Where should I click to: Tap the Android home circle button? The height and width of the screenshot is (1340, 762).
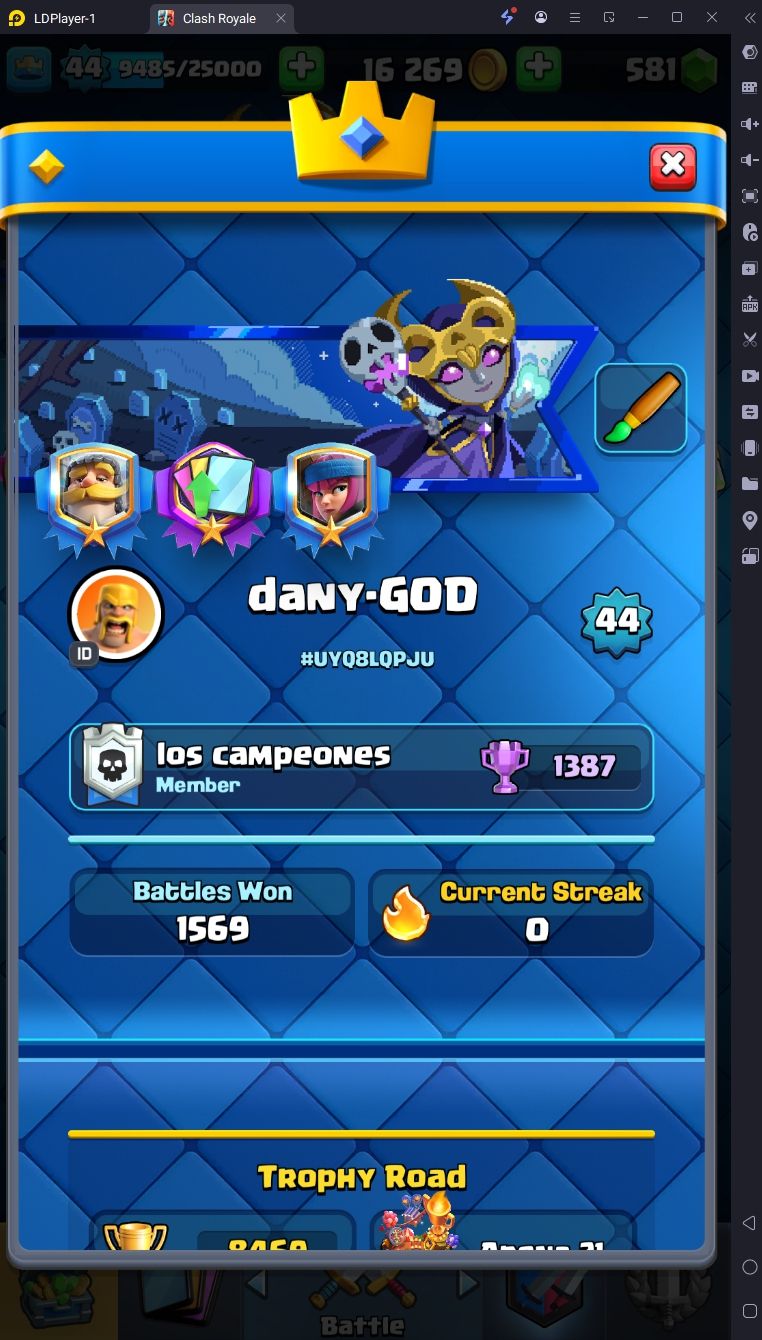[749, 1267]
